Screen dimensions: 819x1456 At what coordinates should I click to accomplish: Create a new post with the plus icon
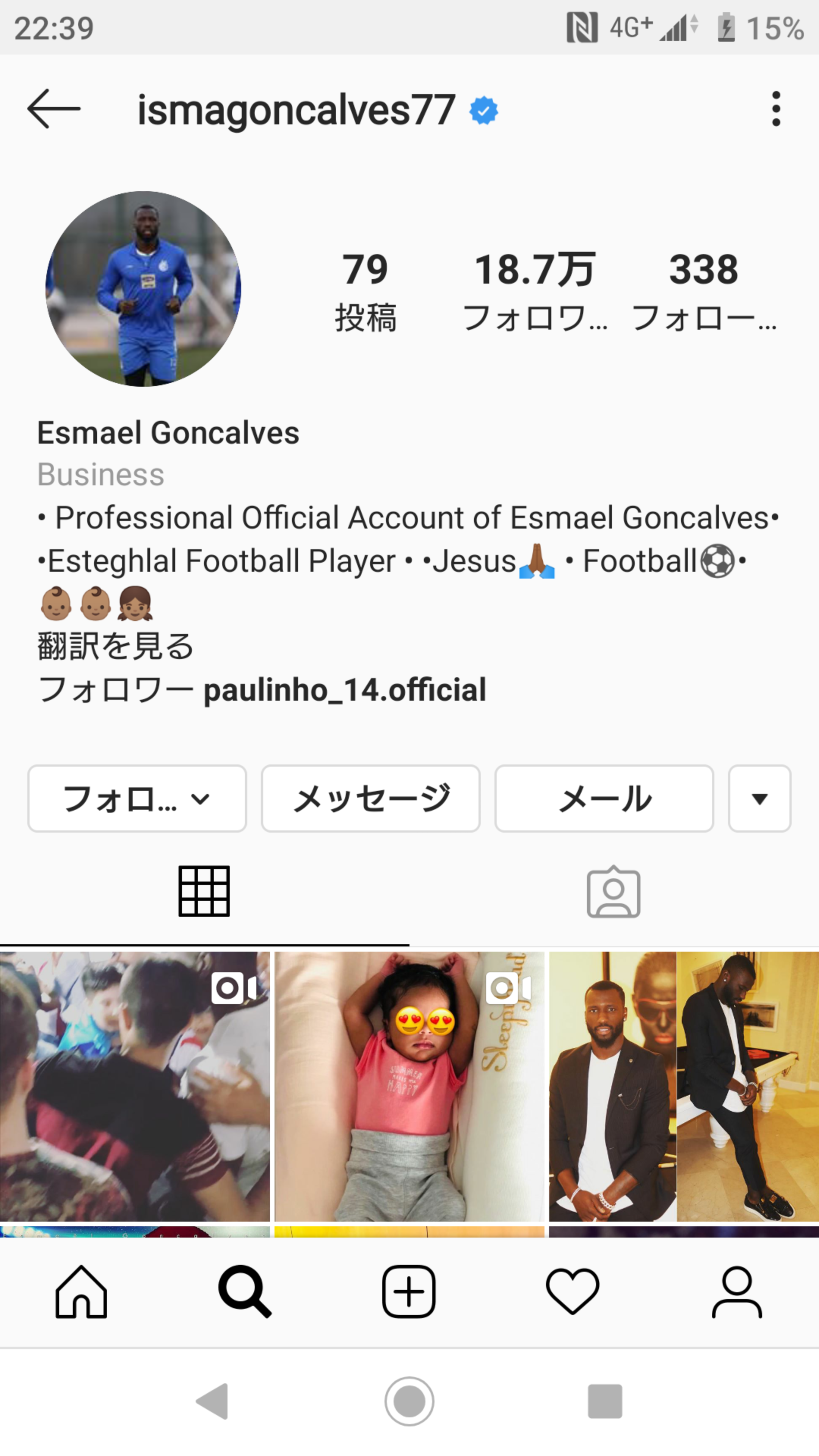pyautogui.click(x=409, y=1292)
